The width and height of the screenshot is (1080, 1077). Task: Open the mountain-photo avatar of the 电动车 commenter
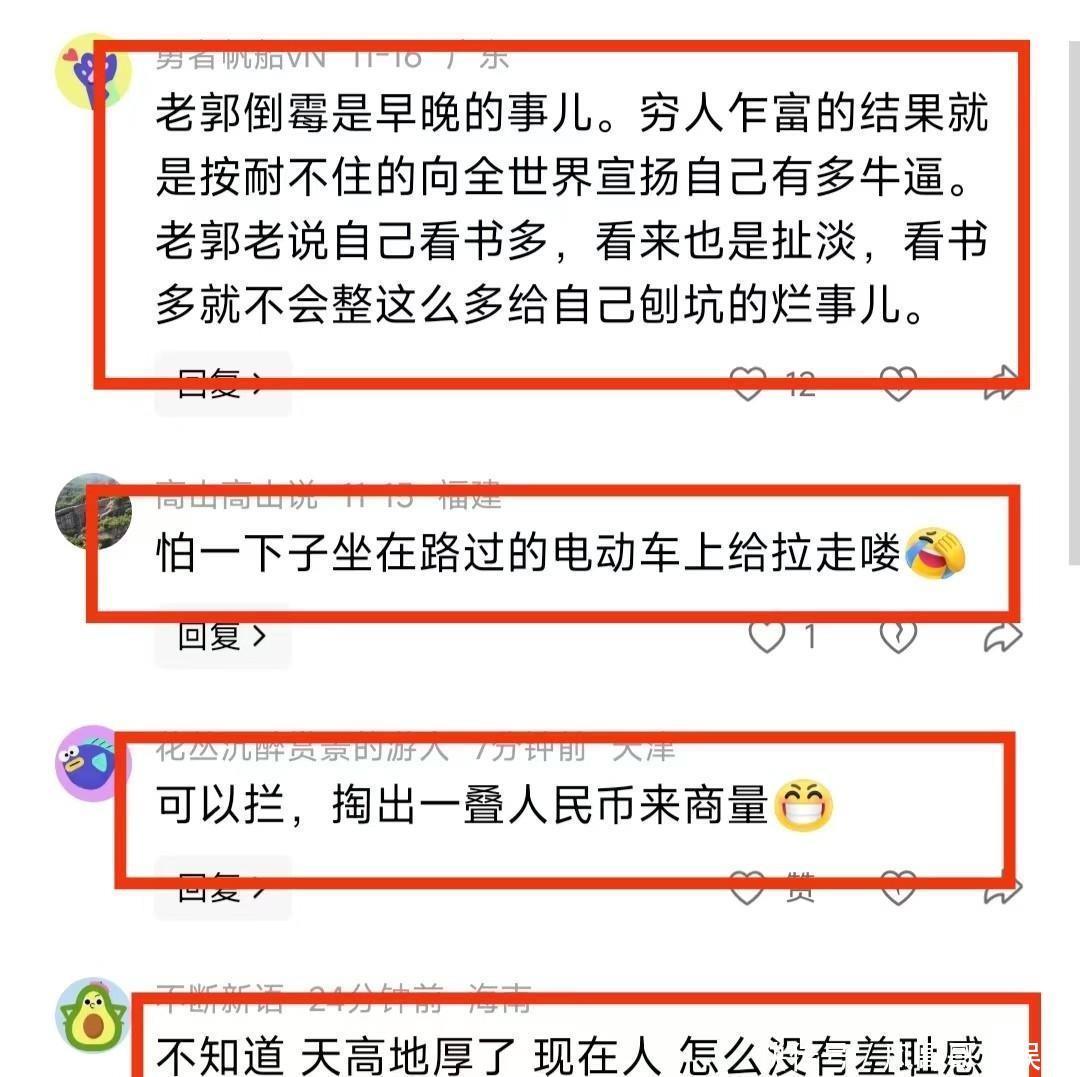pyautogui.click(x=93, y=511)
